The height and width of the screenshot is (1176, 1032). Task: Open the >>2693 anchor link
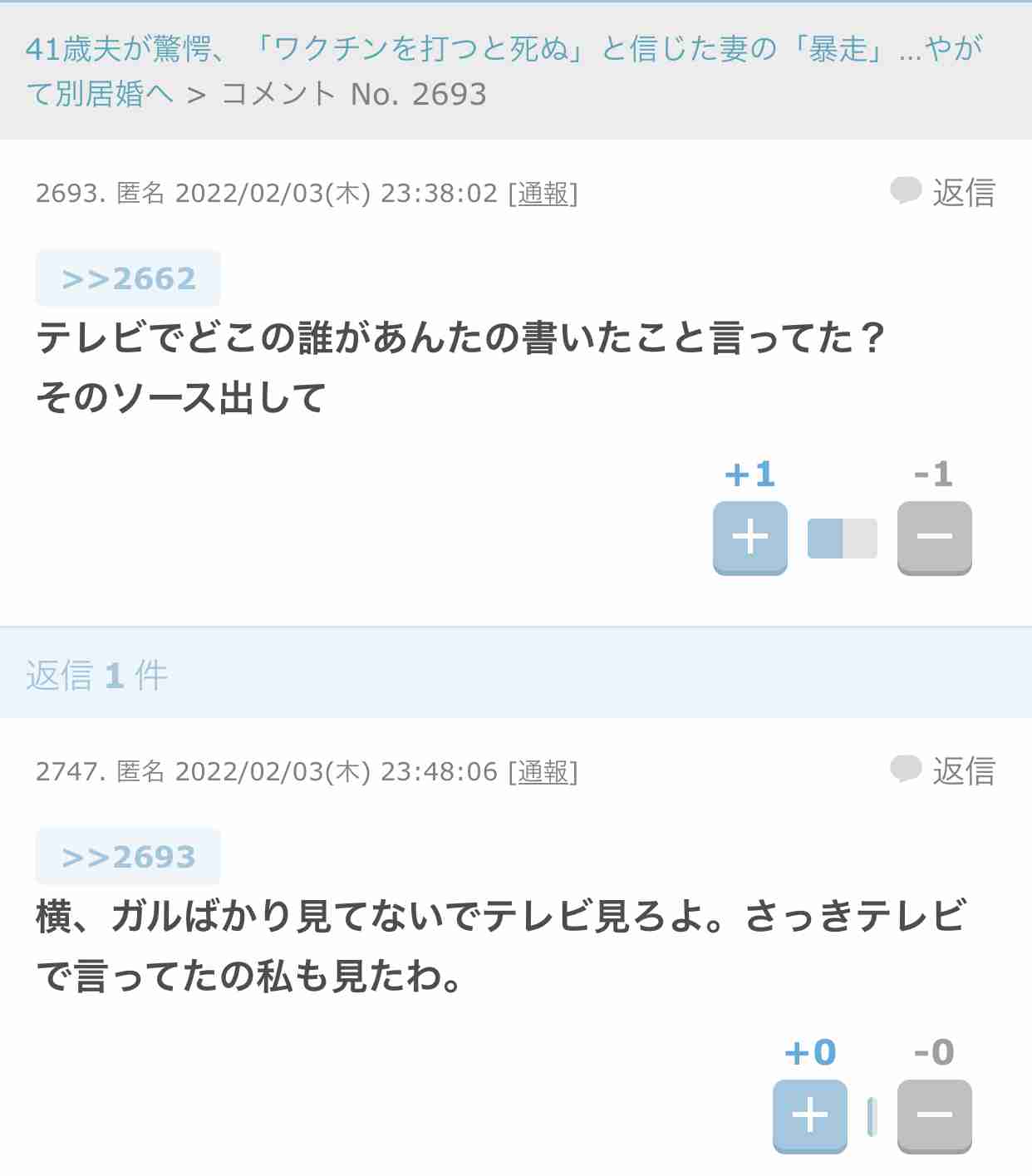(x=127, y=856)
